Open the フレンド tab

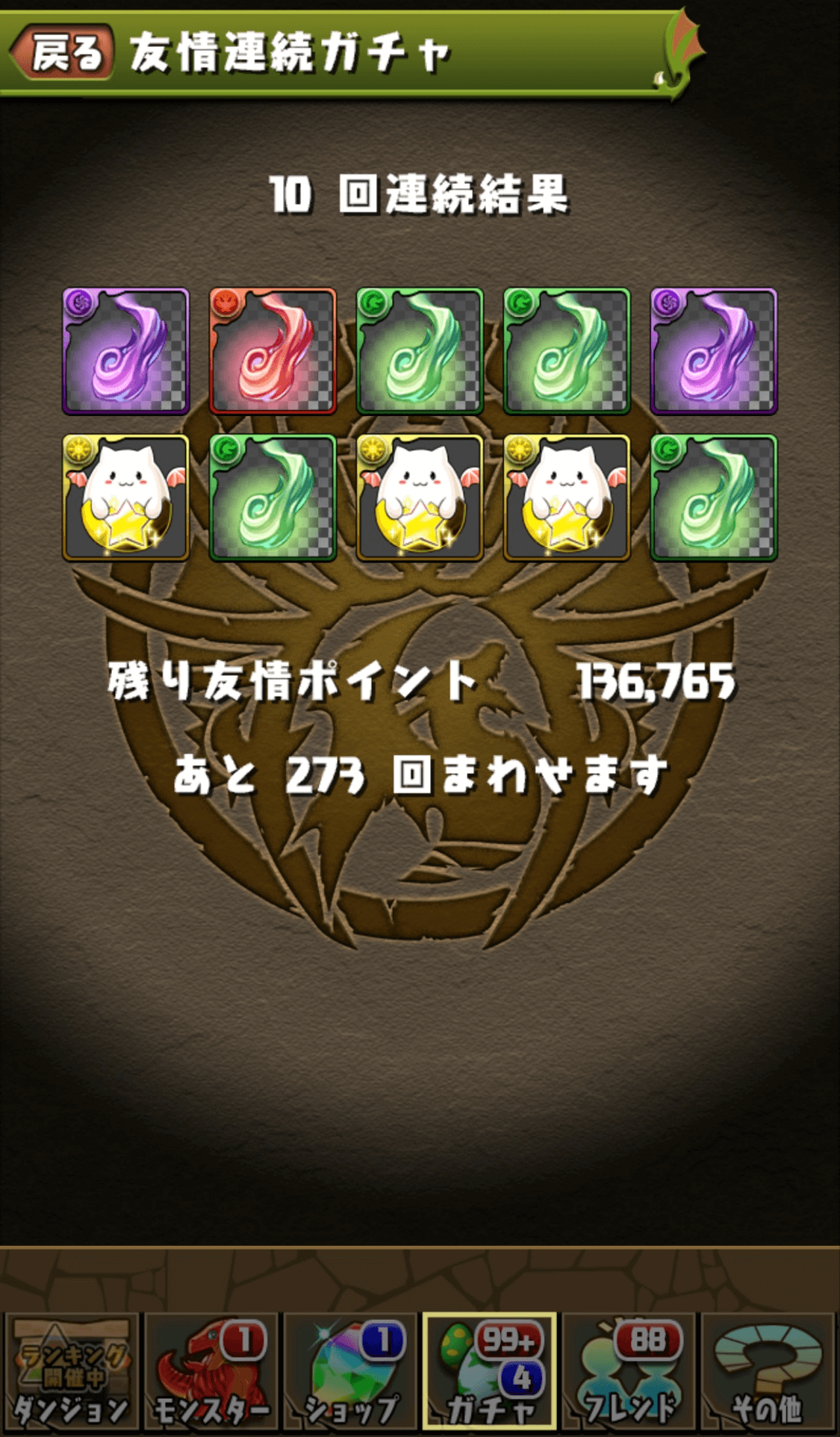pos(629,1371)
